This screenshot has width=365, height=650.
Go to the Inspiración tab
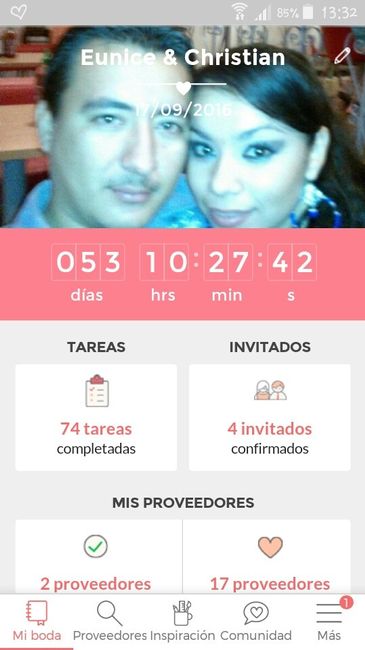click(182, 622)
